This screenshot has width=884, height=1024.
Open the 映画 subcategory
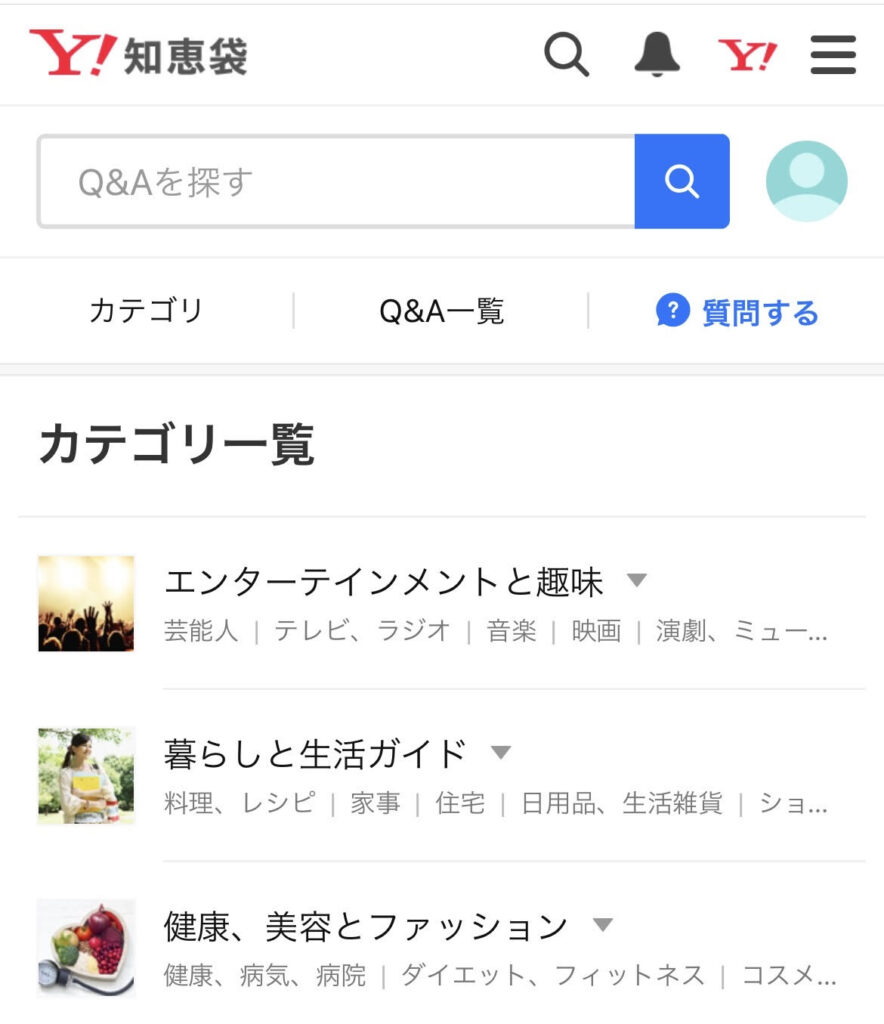[x=596, y=631]
